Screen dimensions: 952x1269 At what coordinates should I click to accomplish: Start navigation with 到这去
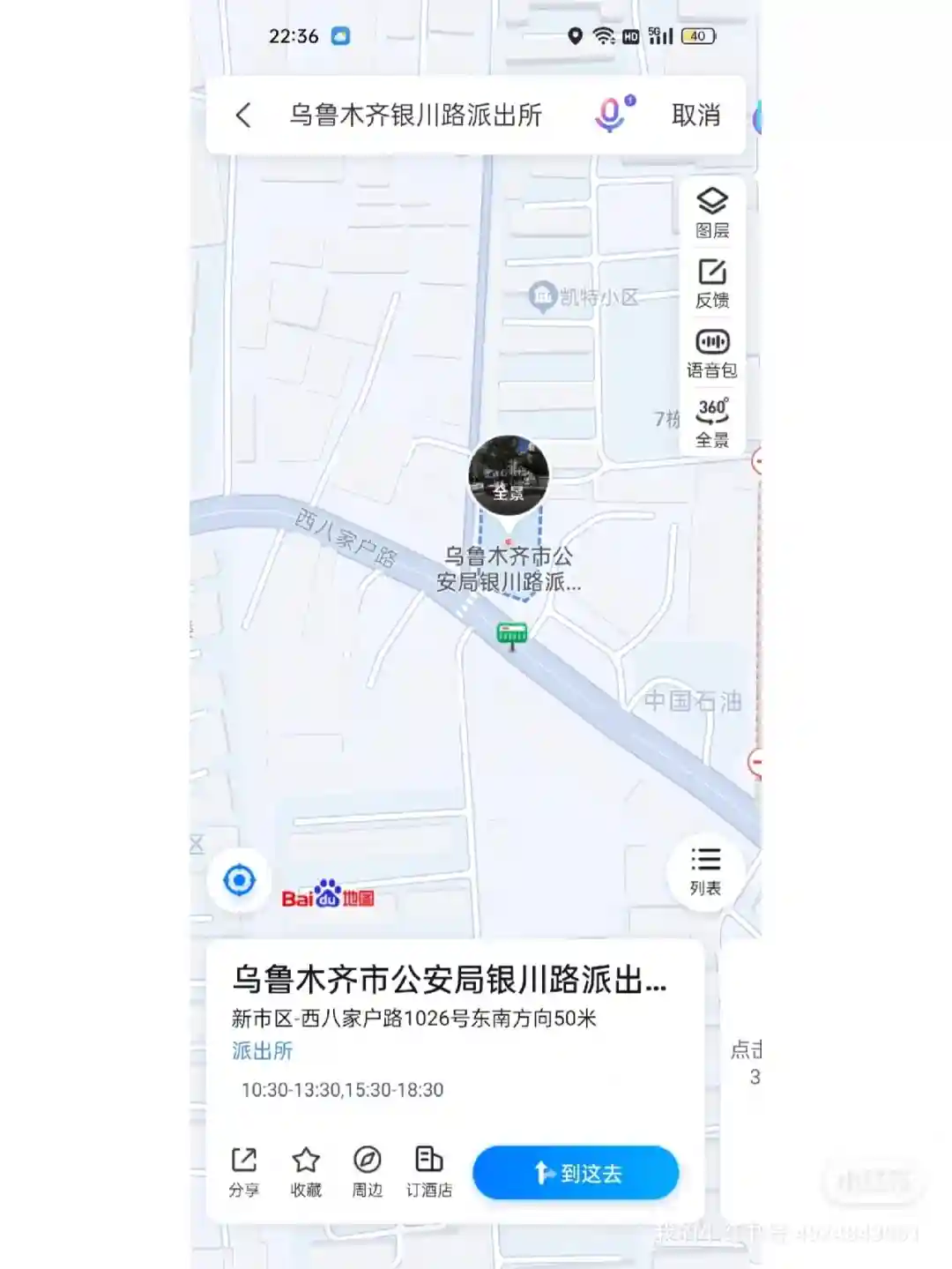click(x=576, y=1172)
